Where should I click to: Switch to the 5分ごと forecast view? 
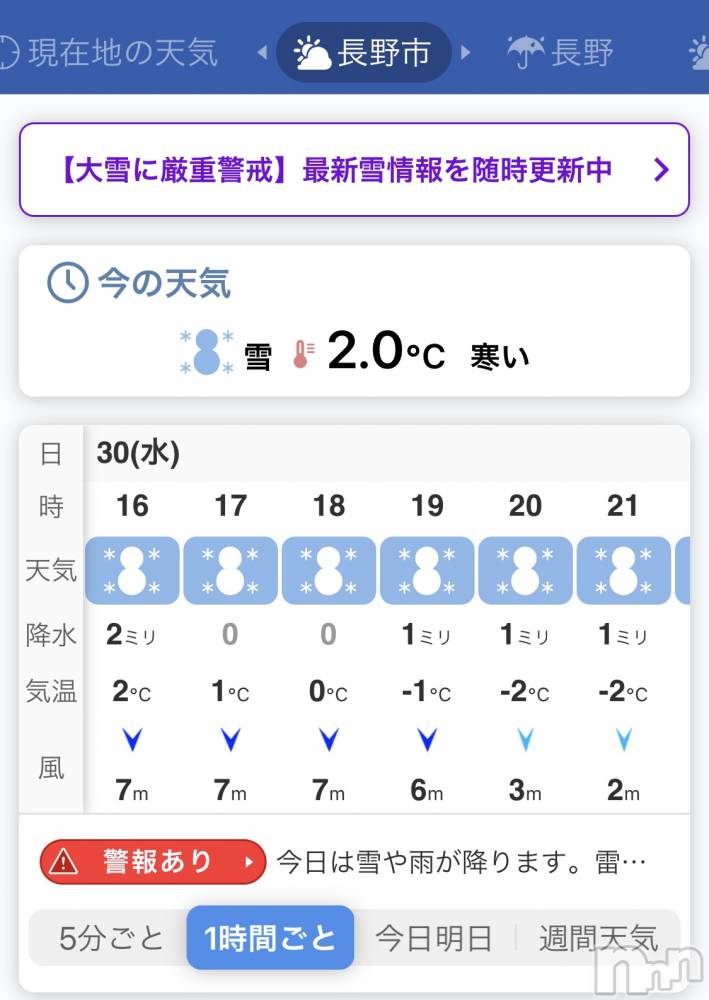(x=111, y=938)
